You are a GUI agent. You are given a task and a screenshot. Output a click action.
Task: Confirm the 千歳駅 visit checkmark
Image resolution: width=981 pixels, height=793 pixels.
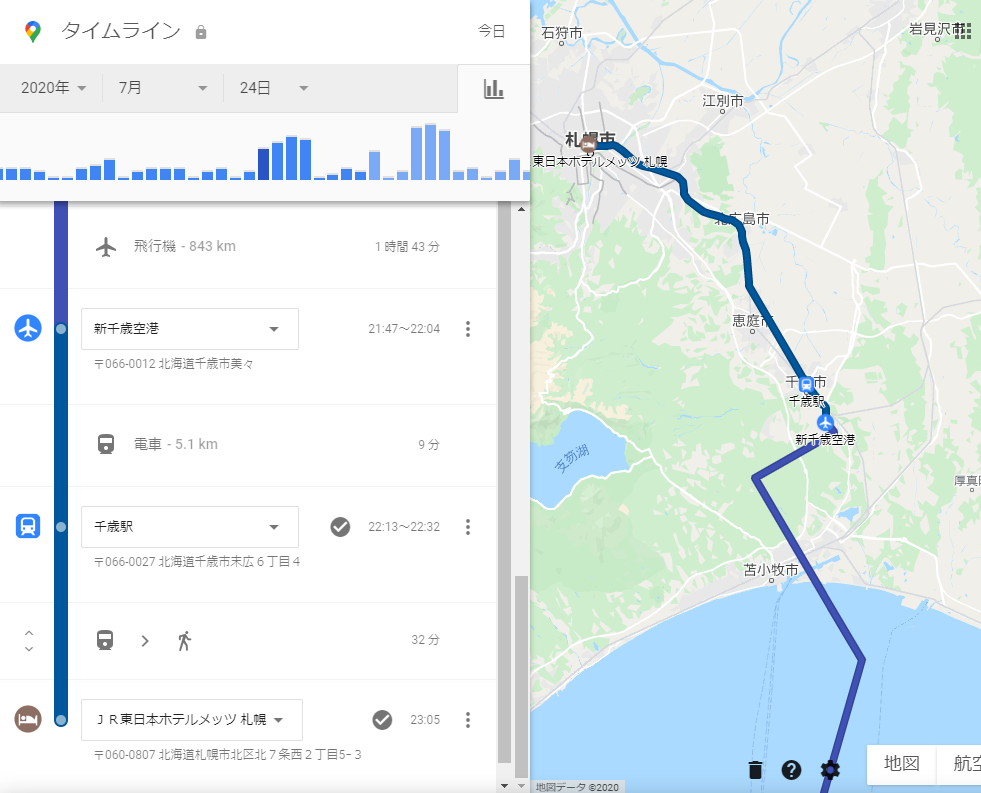pyautogui.click(x=340, y=527)
